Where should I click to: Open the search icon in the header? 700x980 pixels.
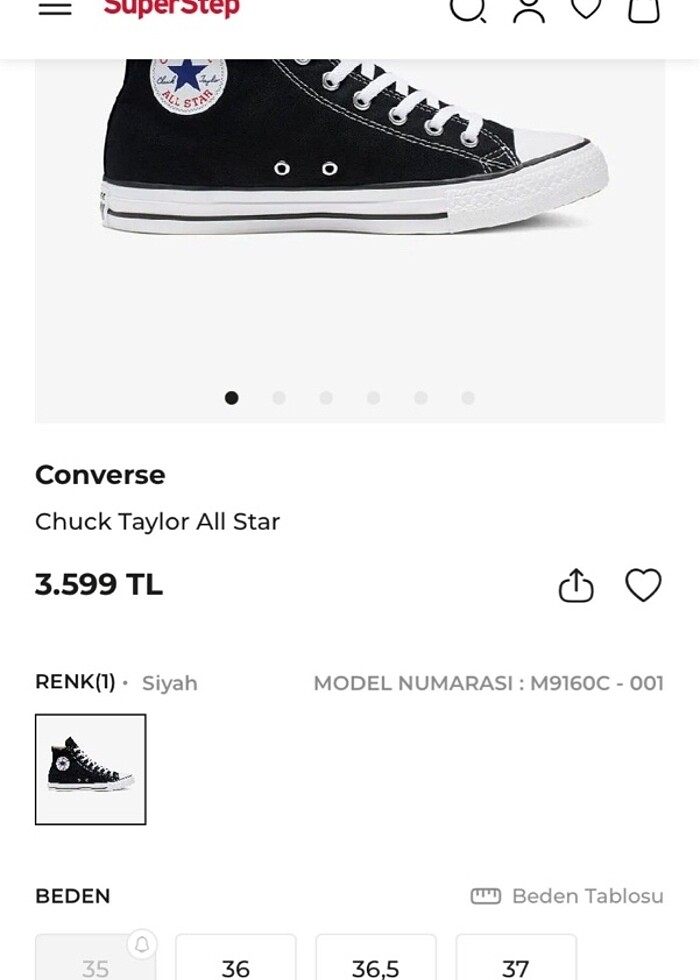pyautogui.click(x=467, y=8)
